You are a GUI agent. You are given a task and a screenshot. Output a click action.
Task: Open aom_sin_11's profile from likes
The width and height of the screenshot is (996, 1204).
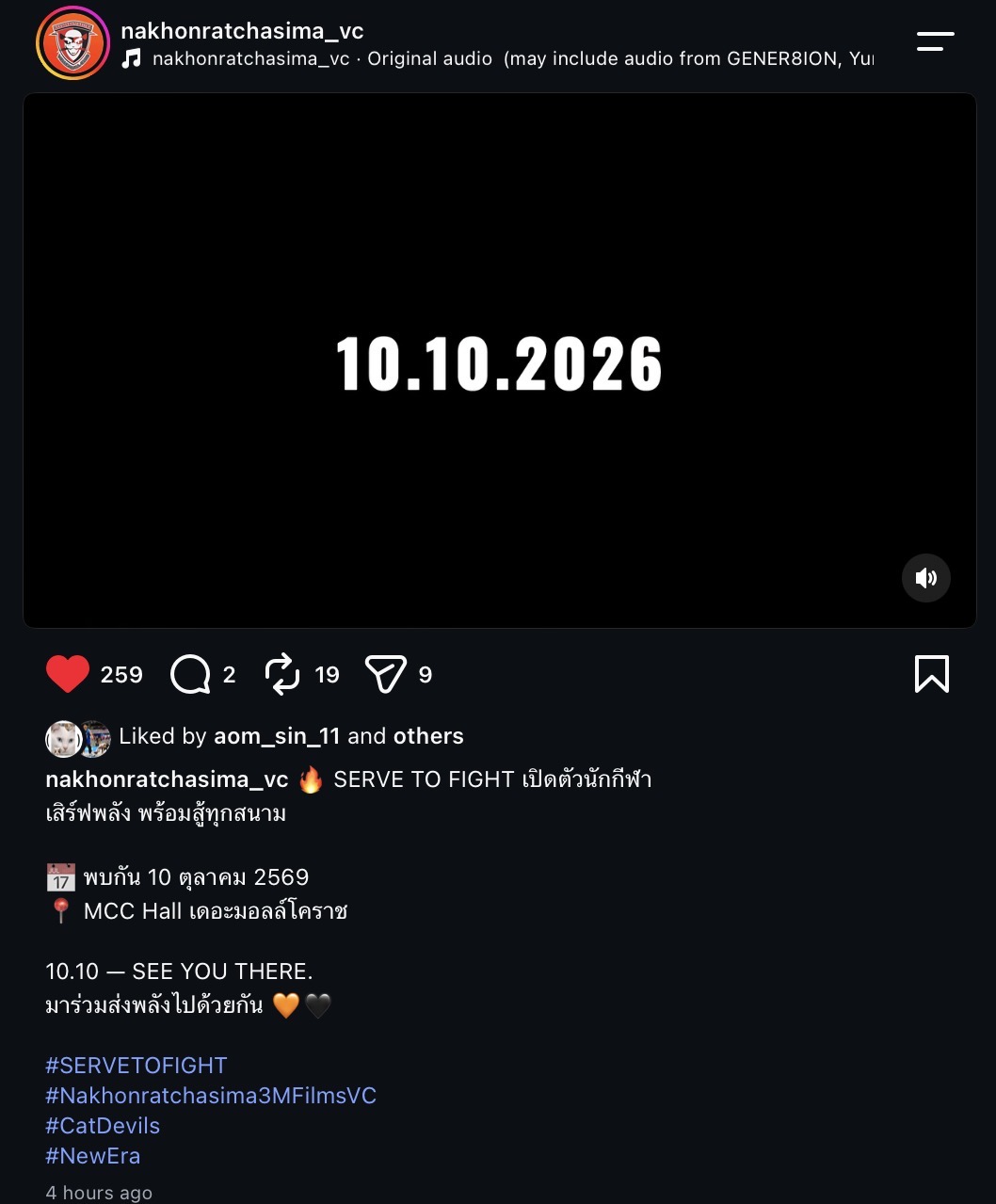pos(277,736)
